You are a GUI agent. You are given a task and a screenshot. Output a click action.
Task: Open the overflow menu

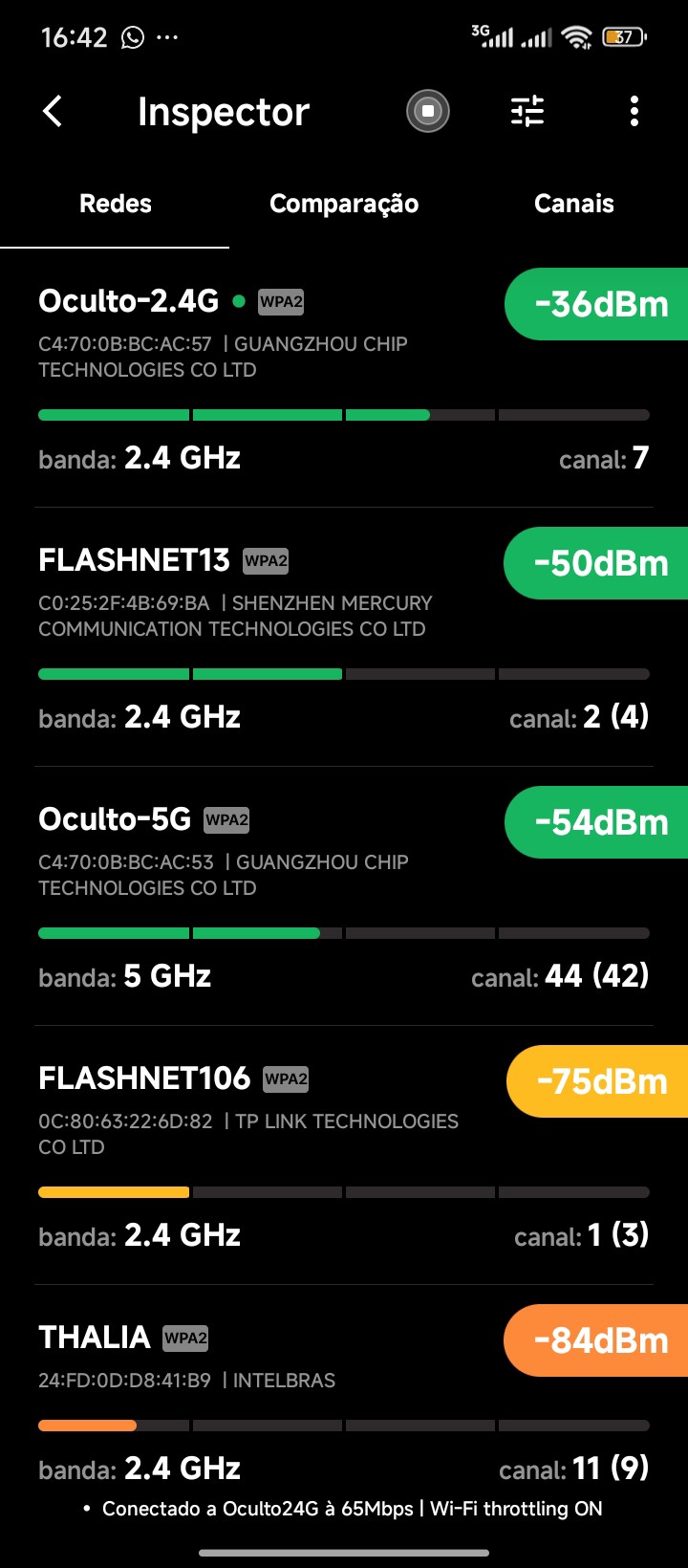pyautogui.click(x=634, y=112)
